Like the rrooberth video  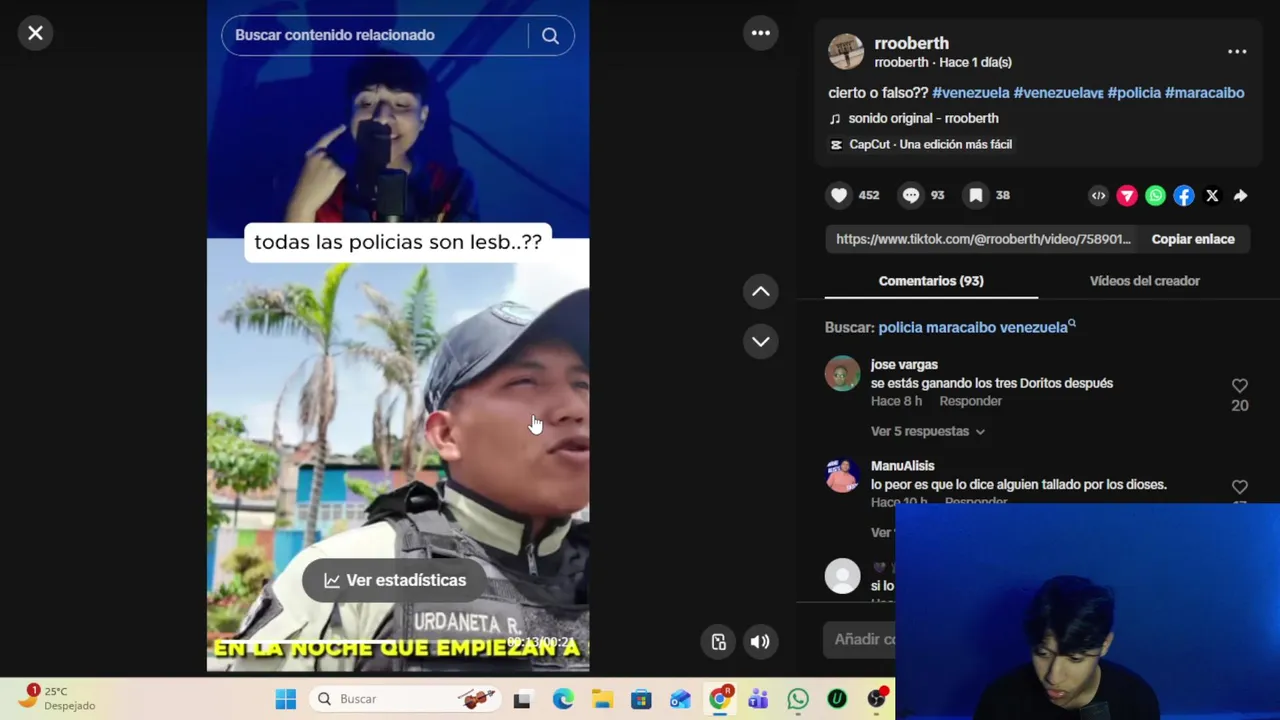coord(839,195)
